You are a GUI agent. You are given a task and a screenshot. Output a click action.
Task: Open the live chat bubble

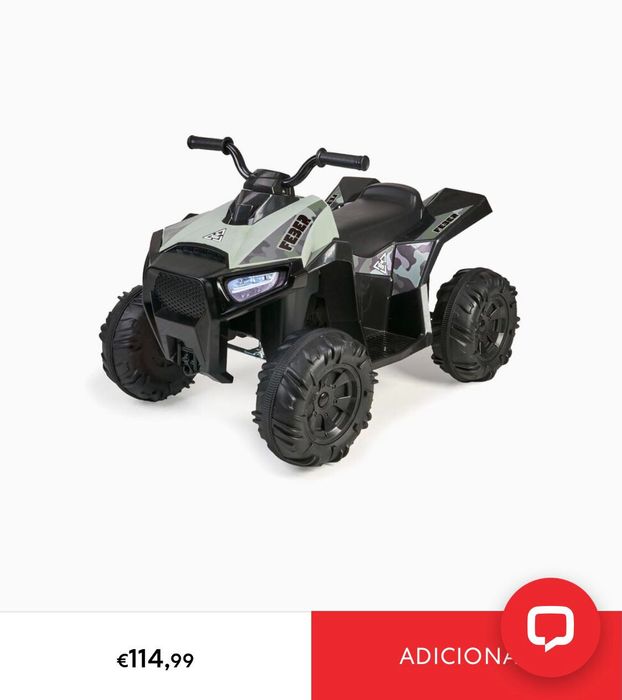[550, 627]
